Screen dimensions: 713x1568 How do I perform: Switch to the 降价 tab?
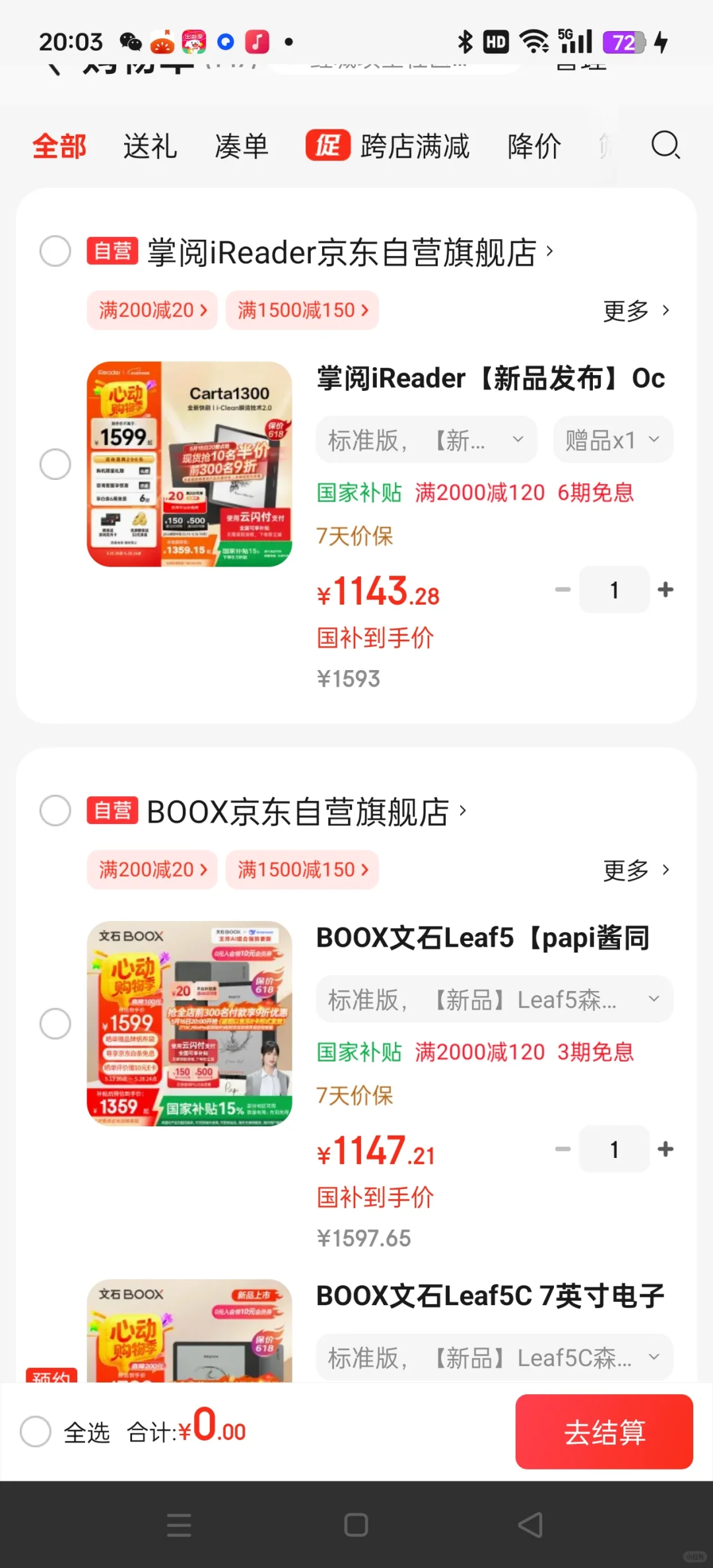534,146
